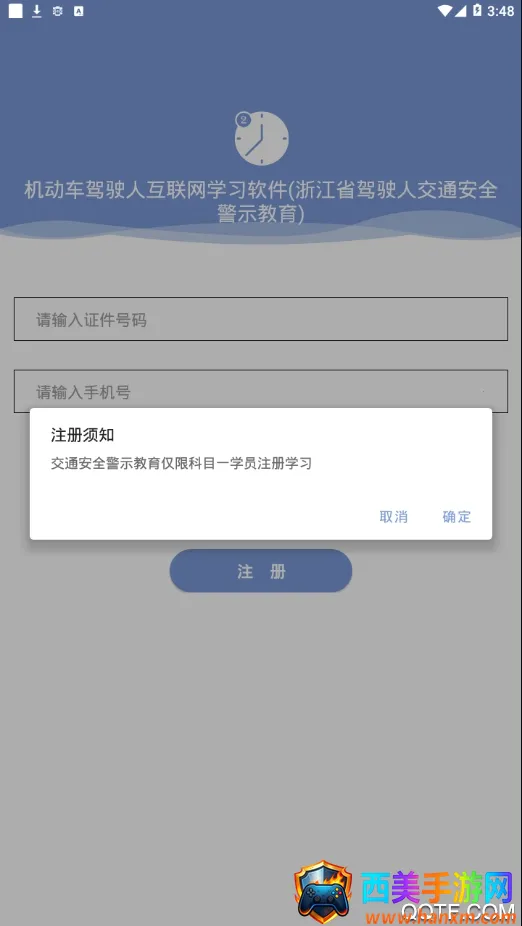Cancel the 注册须知 dialog with 取消
Viewport: 522px width, 926px height.
pos(393,517)
